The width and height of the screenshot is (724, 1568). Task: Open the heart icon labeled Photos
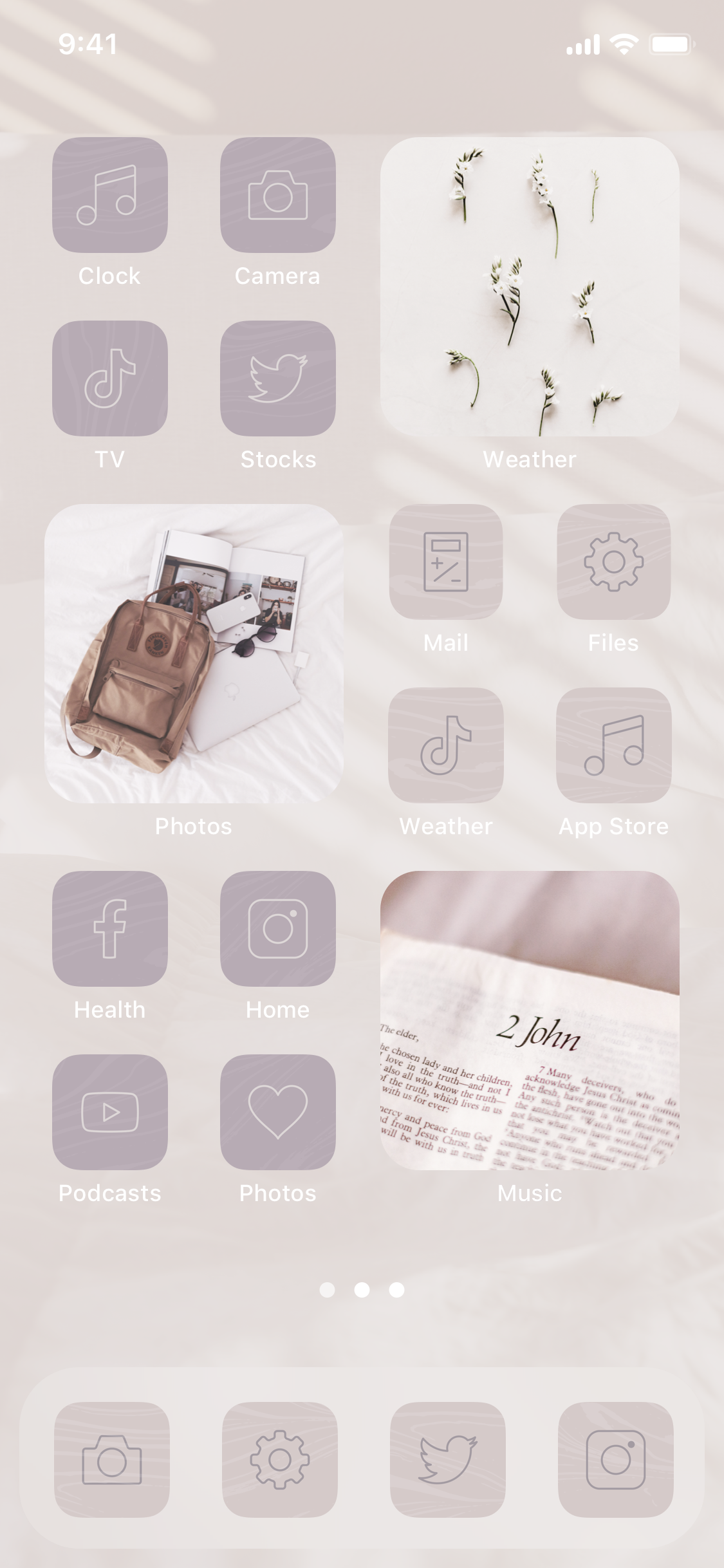277,1112
